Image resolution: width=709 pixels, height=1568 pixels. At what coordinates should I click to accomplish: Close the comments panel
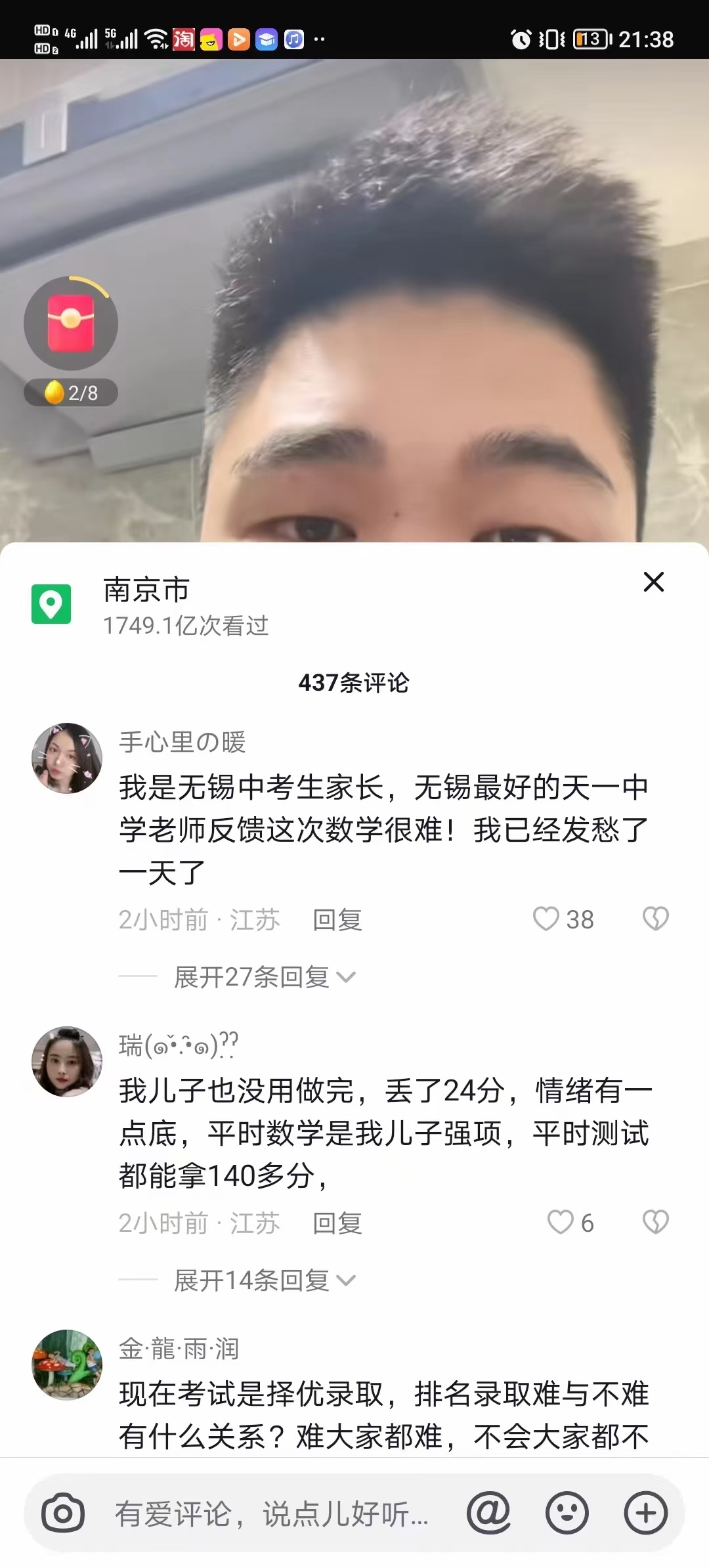653,582
